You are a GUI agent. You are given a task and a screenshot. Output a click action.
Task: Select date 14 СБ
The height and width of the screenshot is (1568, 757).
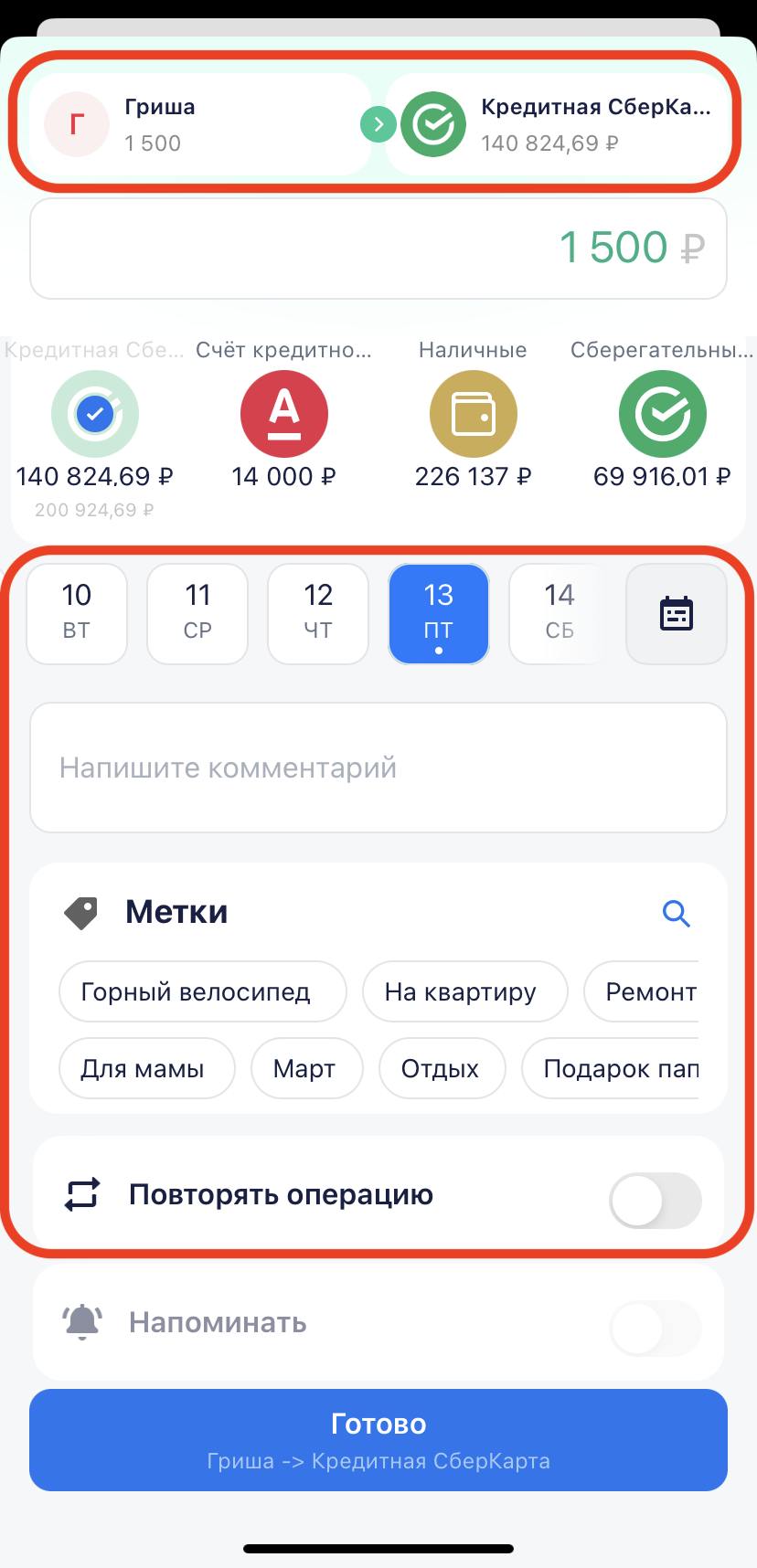[558, 613]
